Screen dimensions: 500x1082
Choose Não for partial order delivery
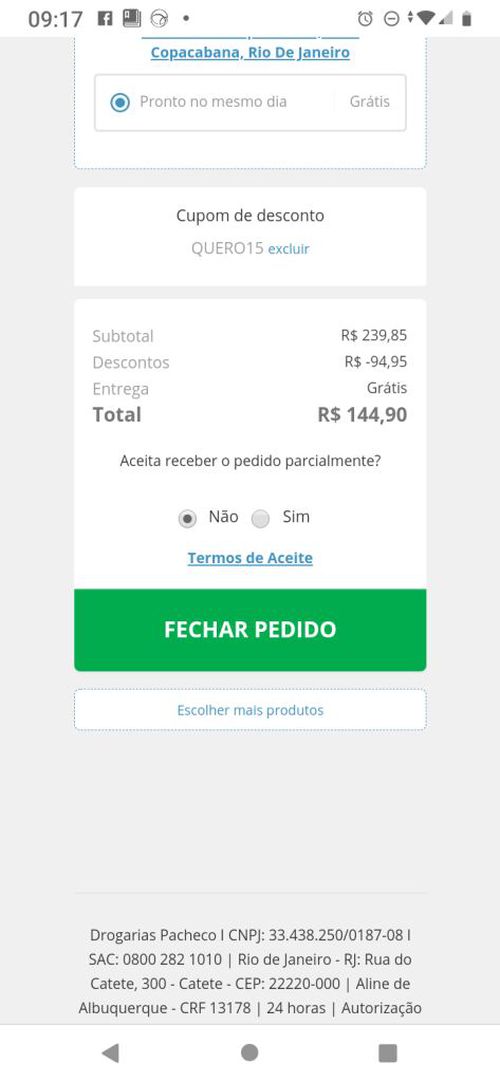187,518
